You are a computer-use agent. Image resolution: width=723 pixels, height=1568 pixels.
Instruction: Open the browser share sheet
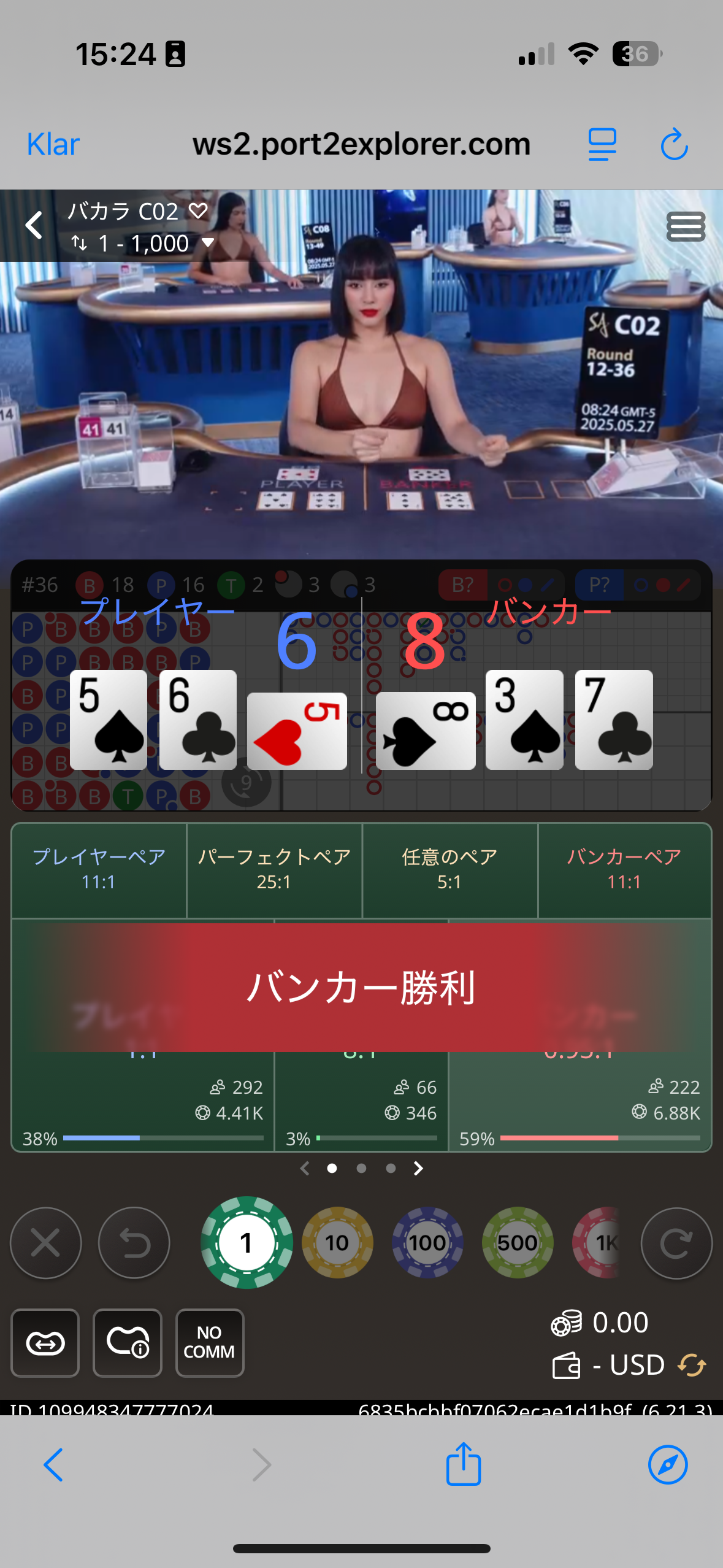[463, 1464]
